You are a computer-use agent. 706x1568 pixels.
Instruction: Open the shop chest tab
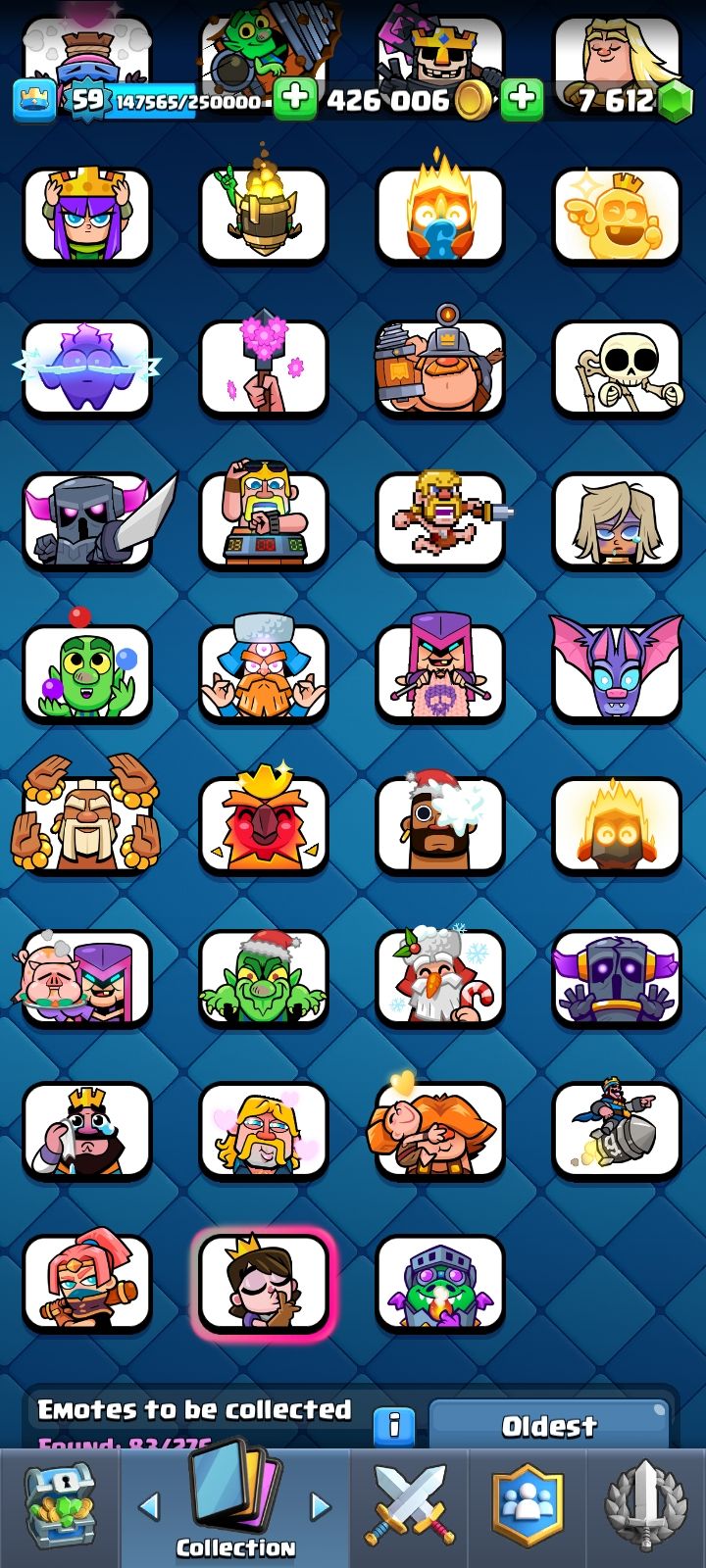pyautogui.click(x=59, y=1507)
